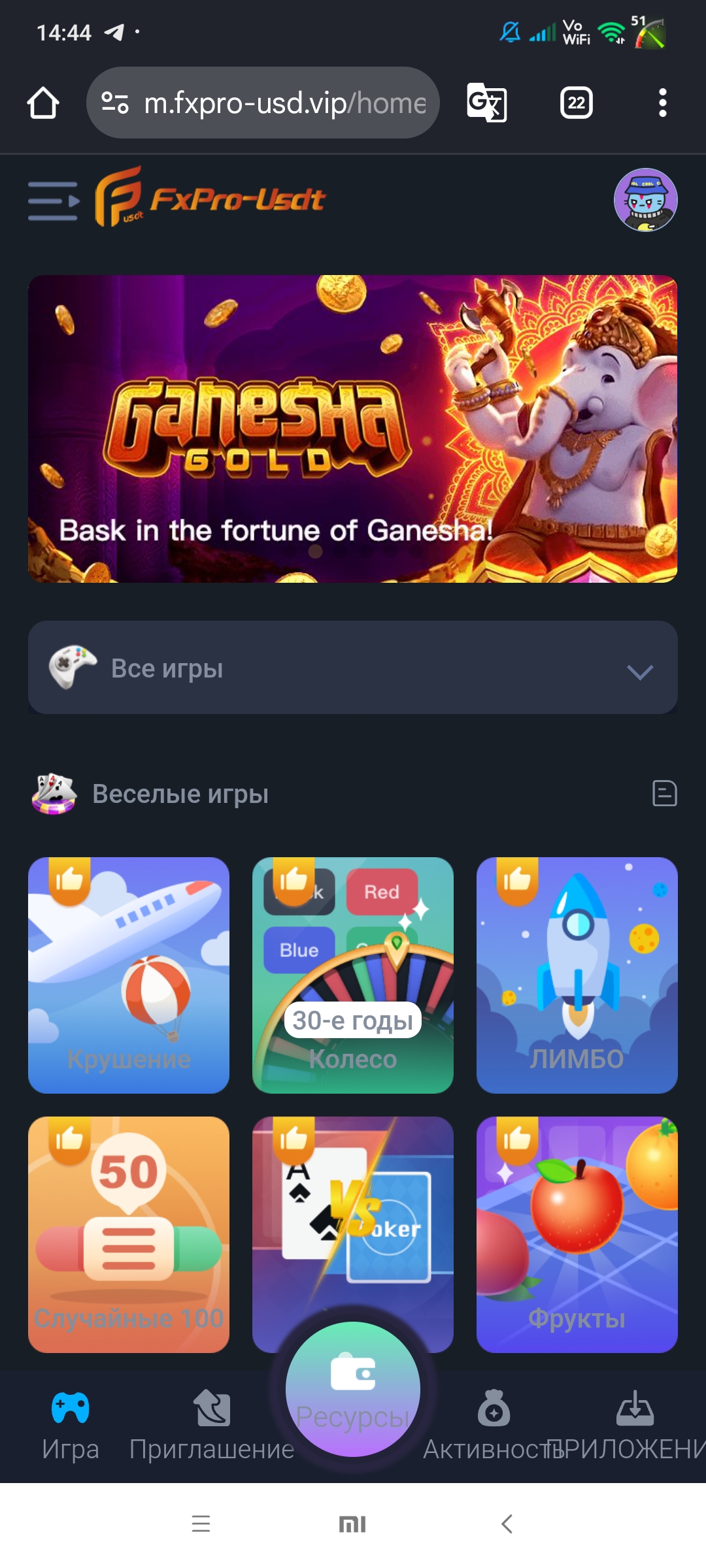Open the Ganesha Gold banner

352,429
